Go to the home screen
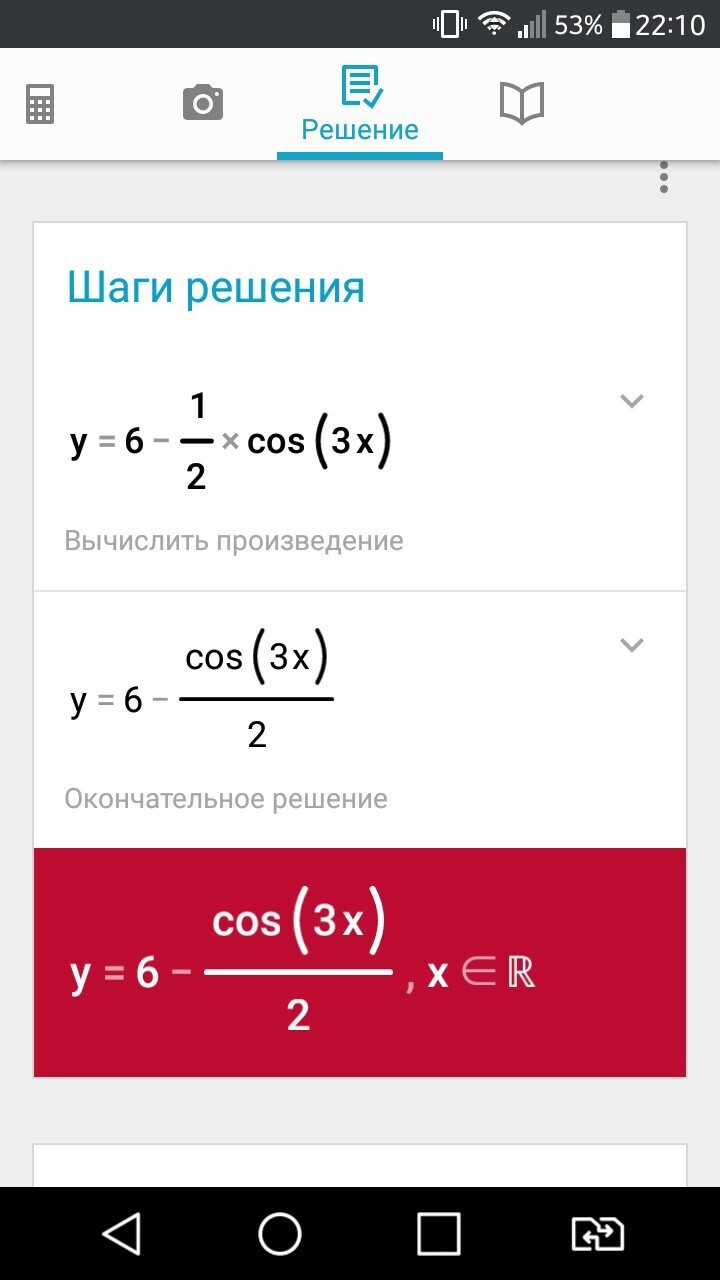 tap(280, 1233)
